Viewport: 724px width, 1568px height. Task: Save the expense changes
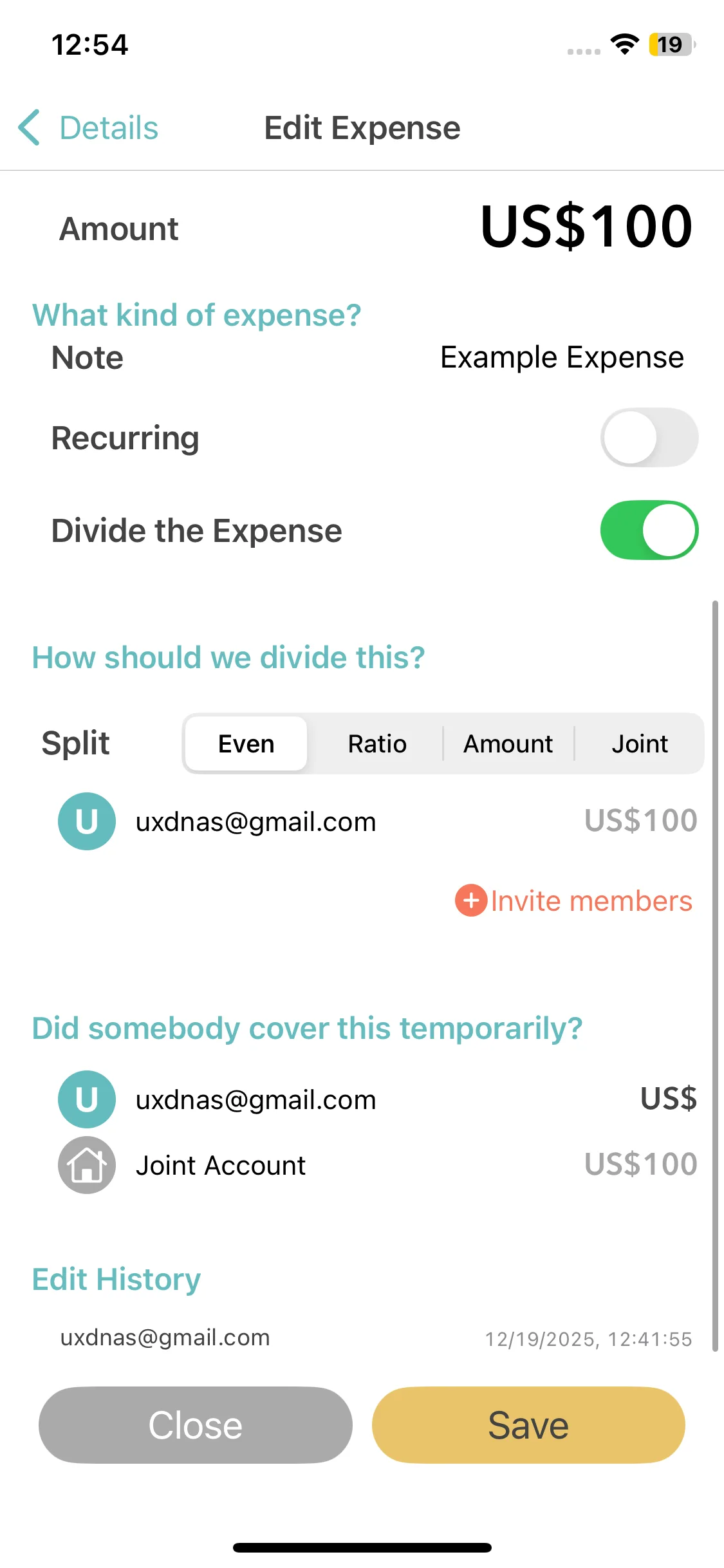point(528,1425)
